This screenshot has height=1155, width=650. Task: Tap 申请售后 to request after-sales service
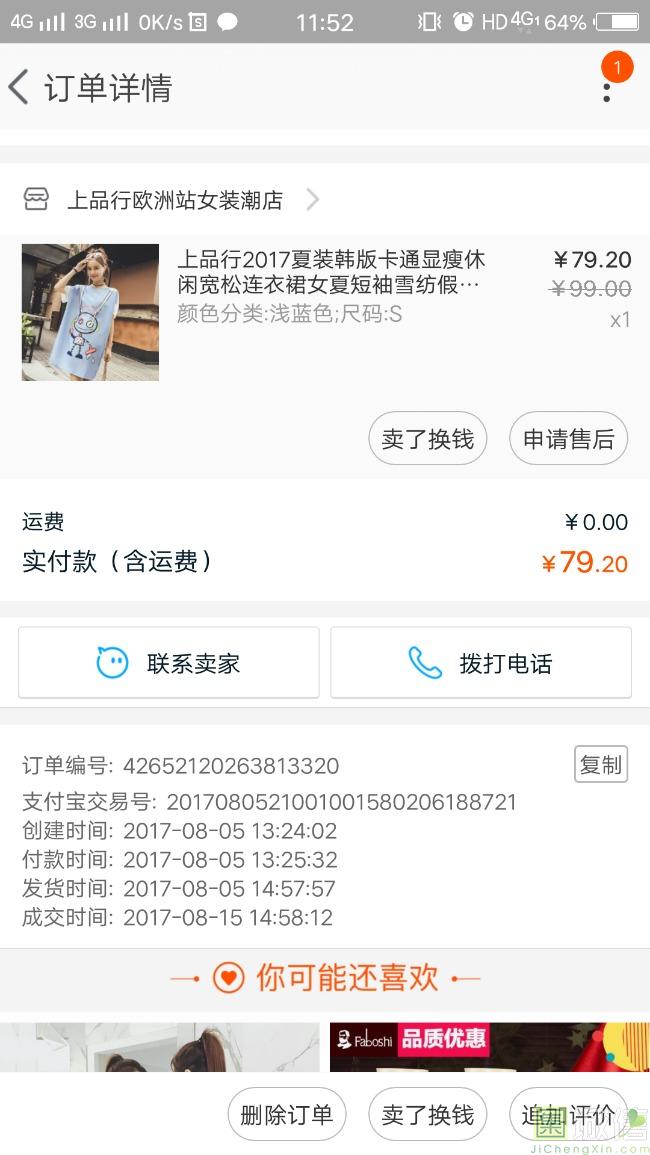pos(568,439)
